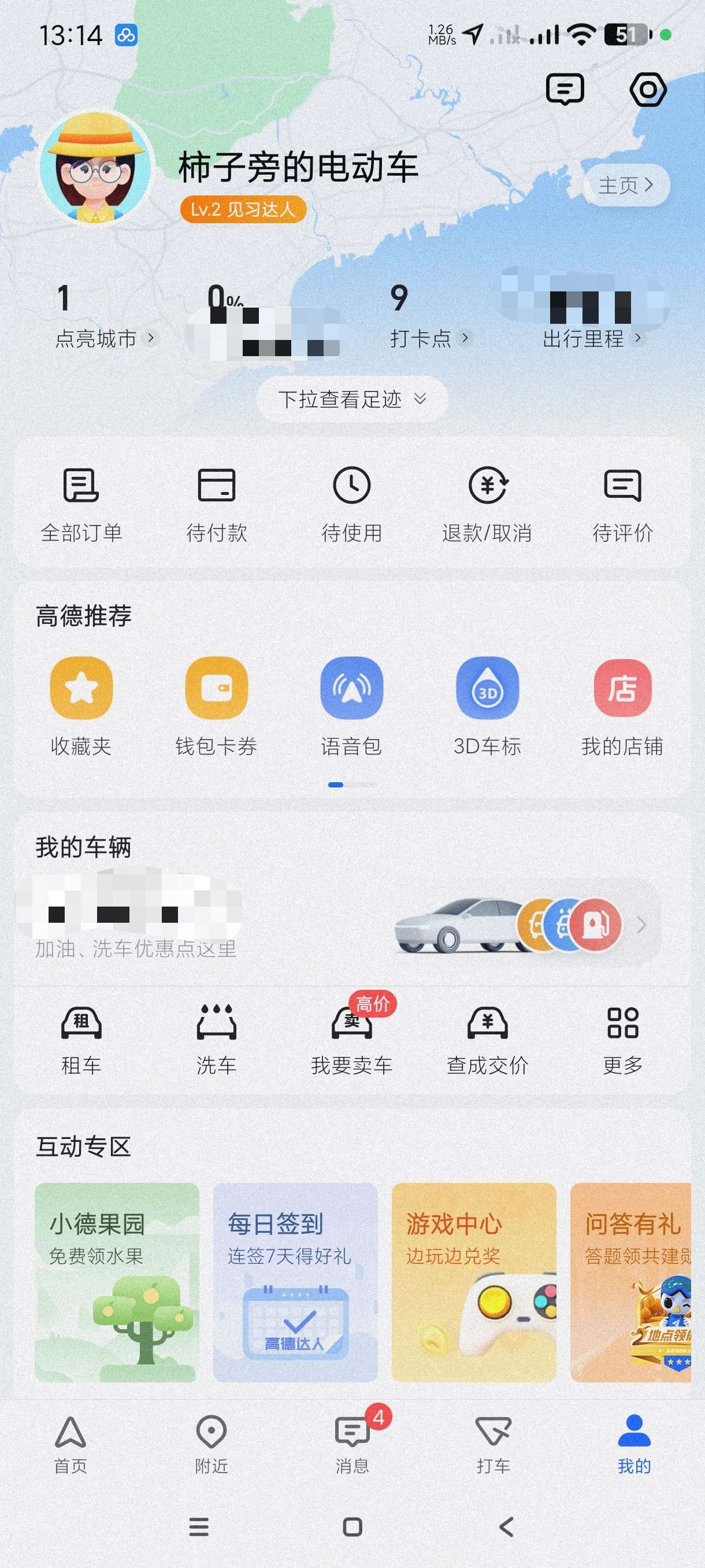Open the 每日签到 check-in card
705x1568 pixels.
click(x=296, y=1281)
